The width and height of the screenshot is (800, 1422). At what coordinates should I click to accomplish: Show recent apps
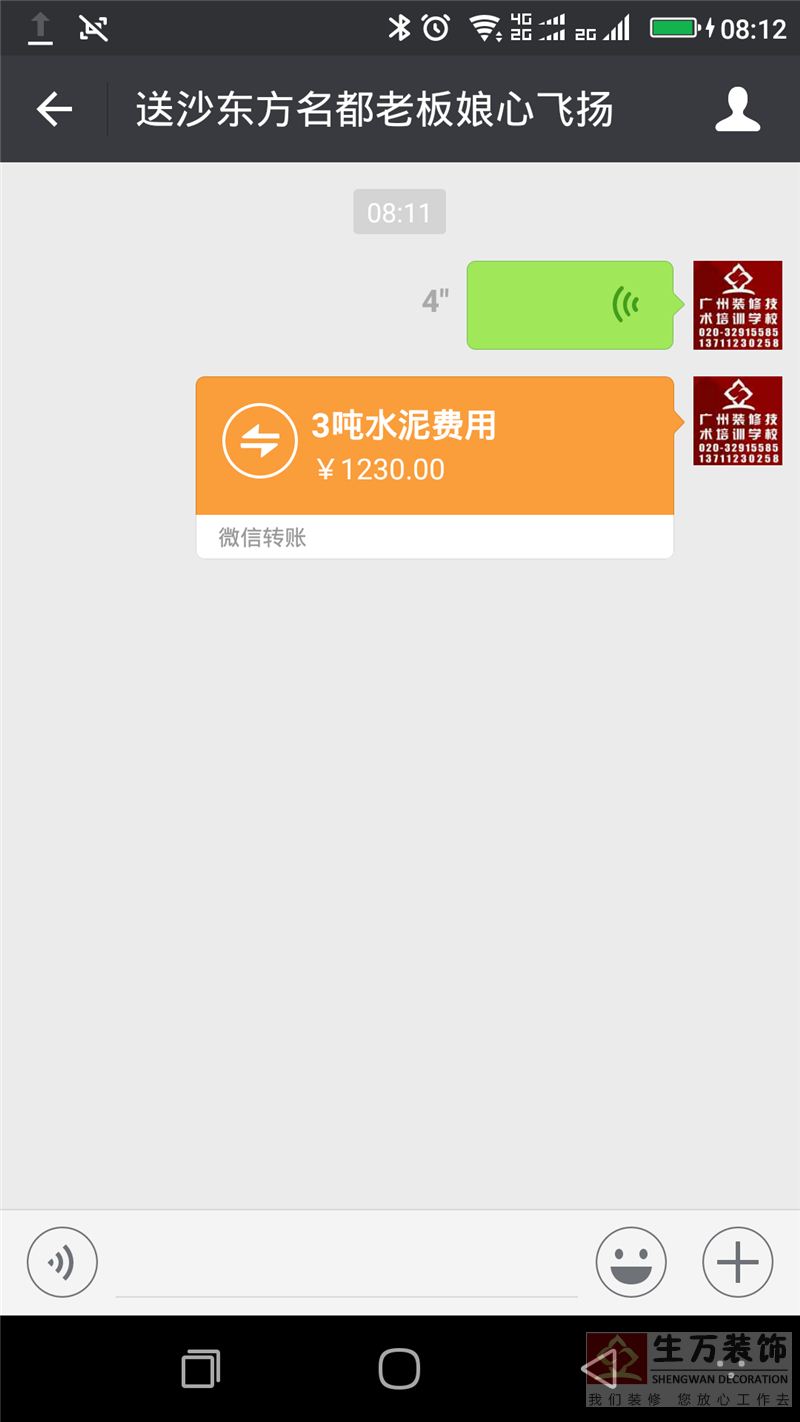(201, 1368)
